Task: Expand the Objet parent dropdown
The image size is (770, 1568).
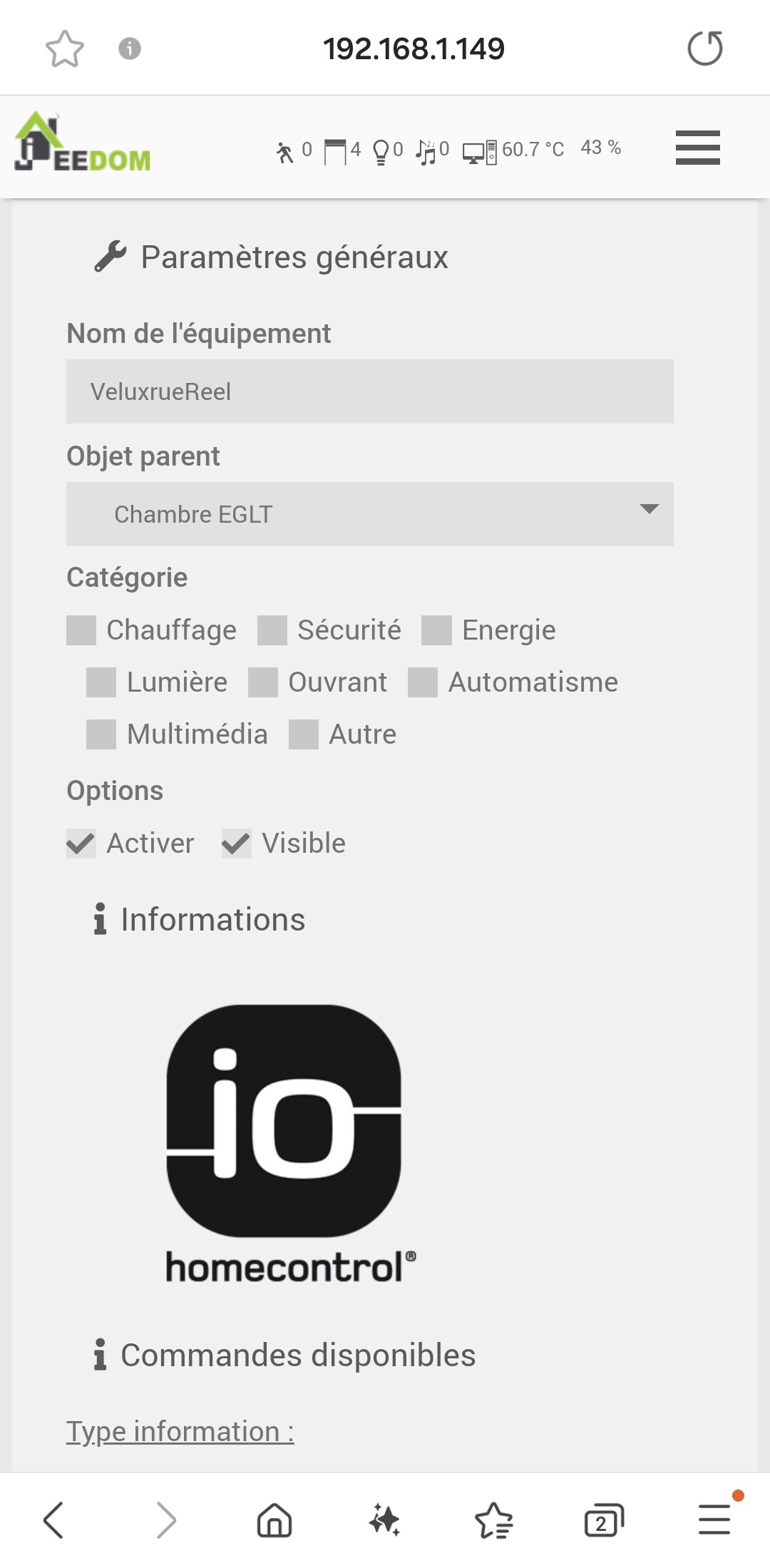Action: point(370,514)
